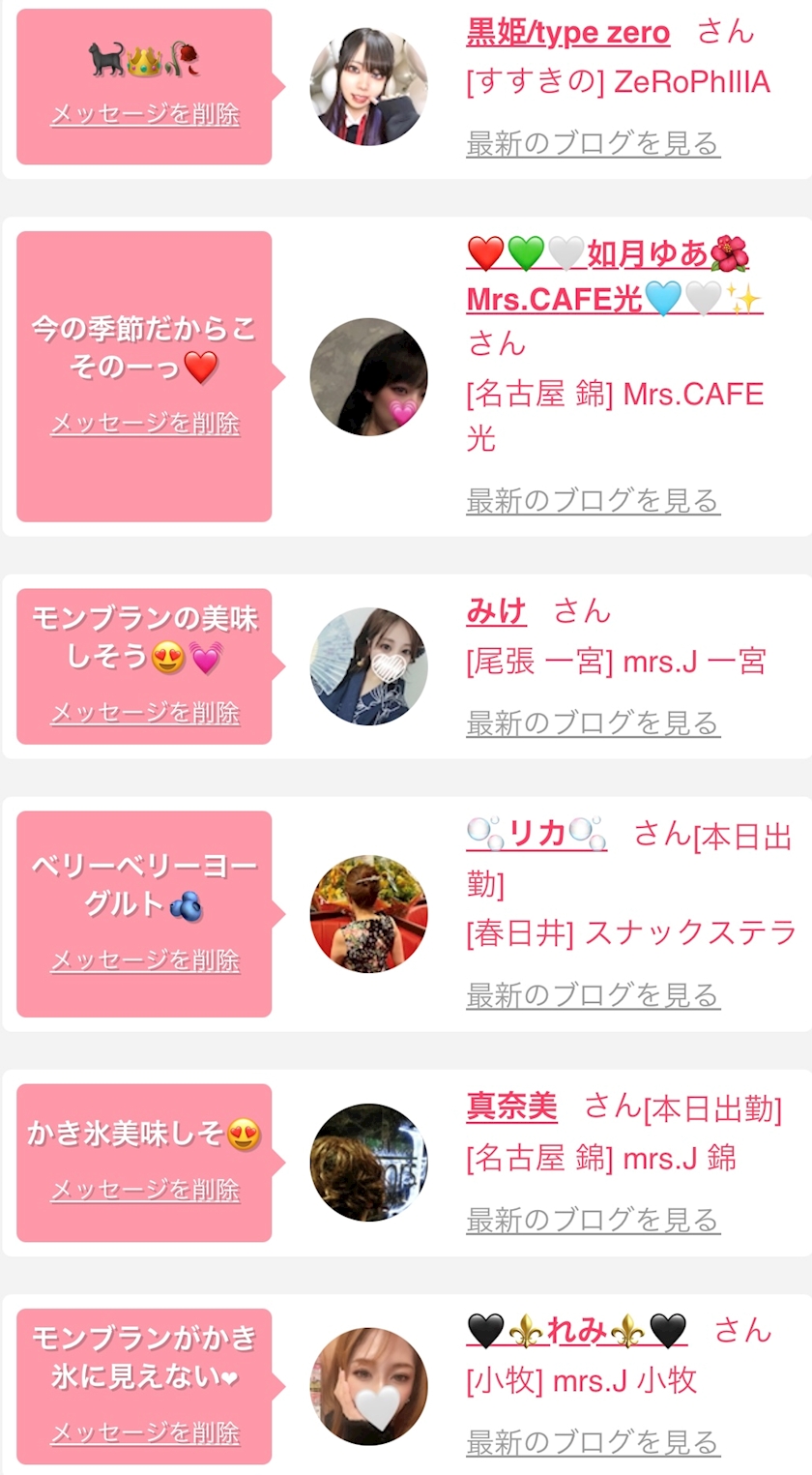Delete the モンブランがかき氷に見えない message
This screenshot has height=1475, width=812.
click(145, 1432)
